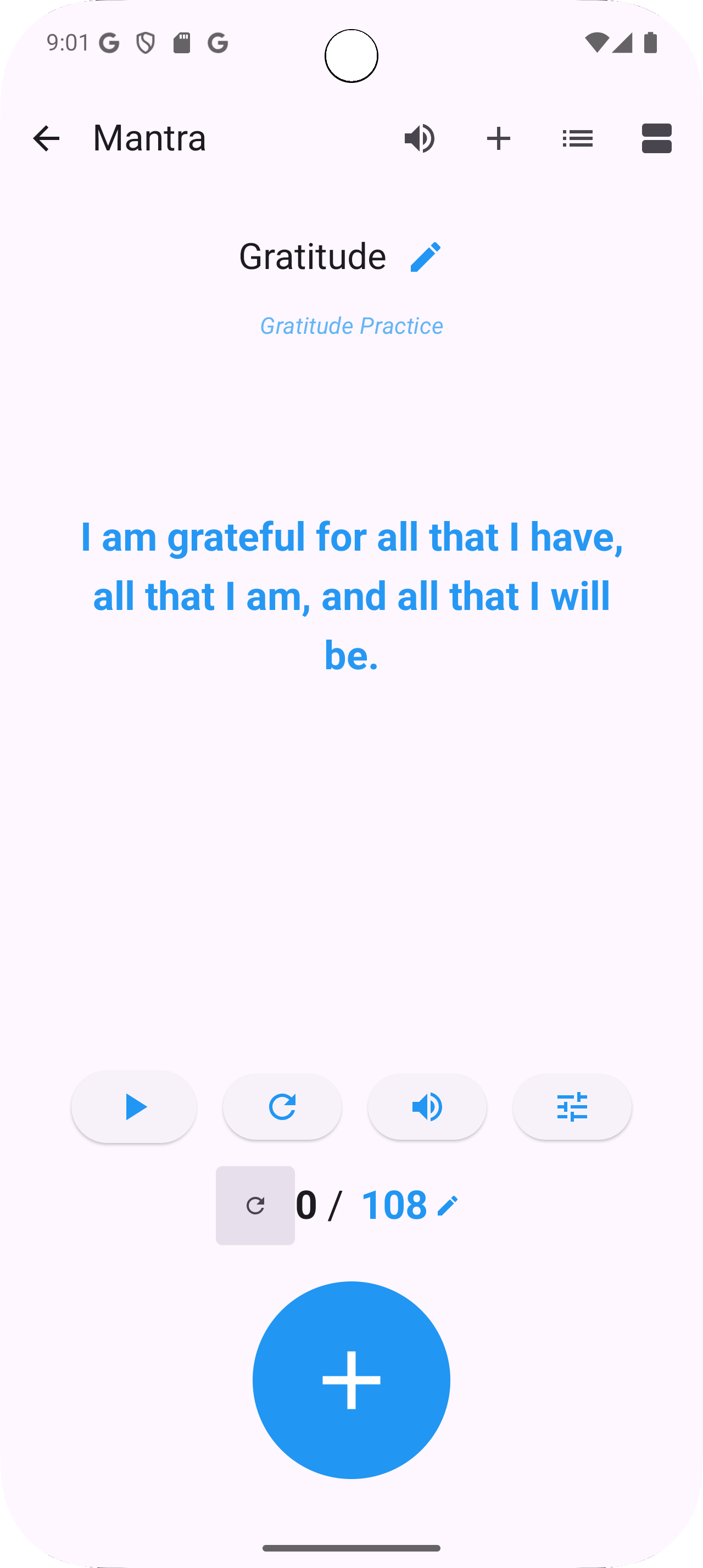Viewport: 703px width, 1568px height.
Task: Edit the 108 target count
Action: pos(448,1205)
